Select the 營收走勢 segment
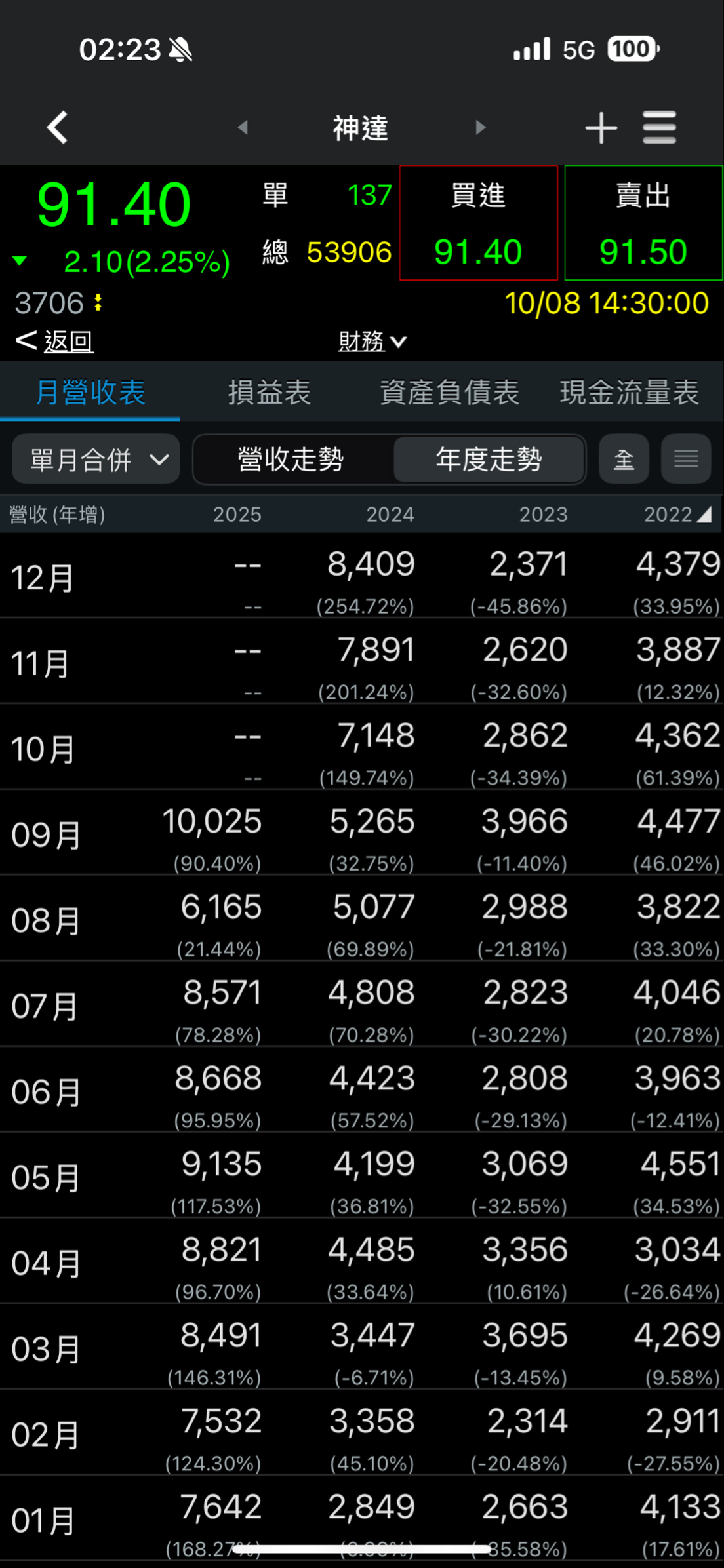This screenshot has height=1568, width=724. coord(291,459)
